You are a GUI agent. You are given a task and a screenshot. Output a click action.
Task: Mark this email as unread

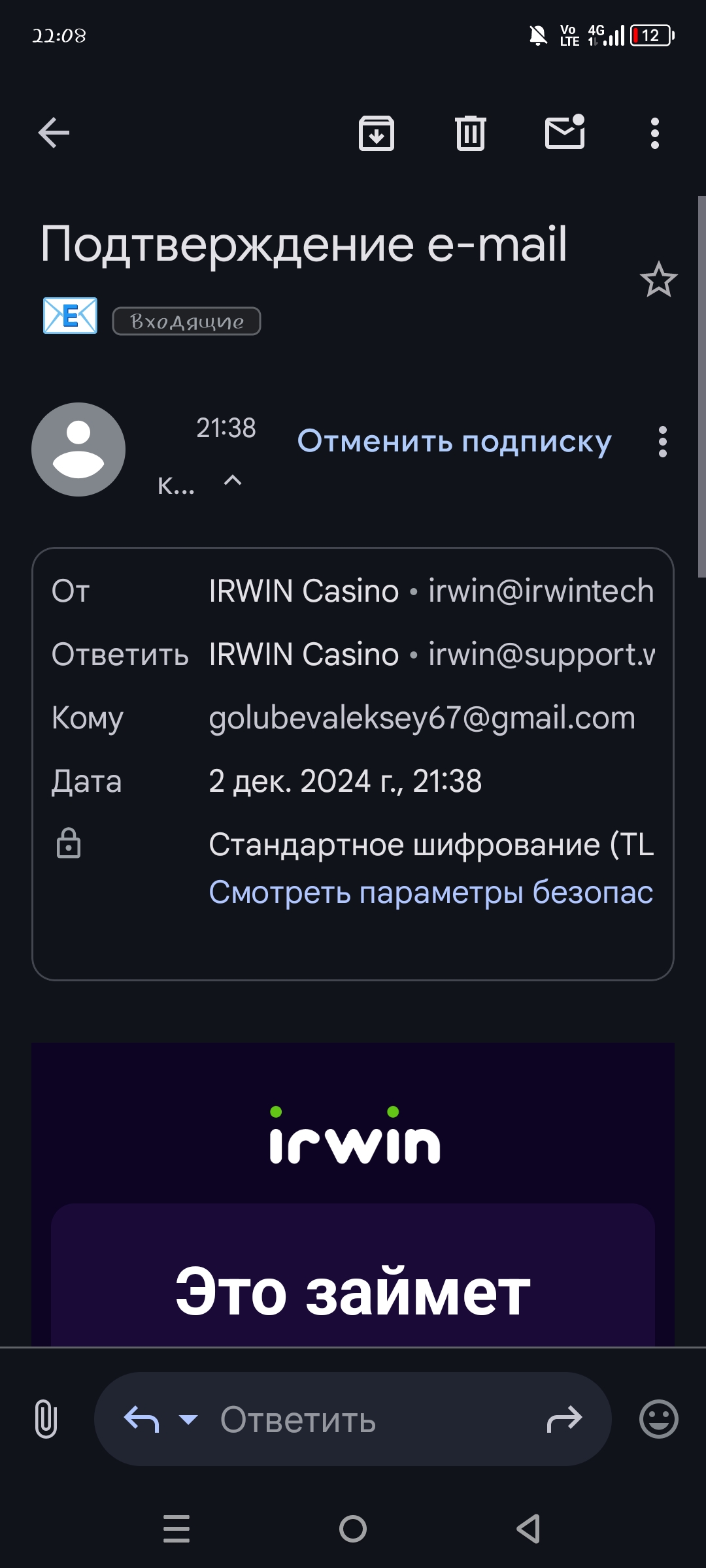565,132
